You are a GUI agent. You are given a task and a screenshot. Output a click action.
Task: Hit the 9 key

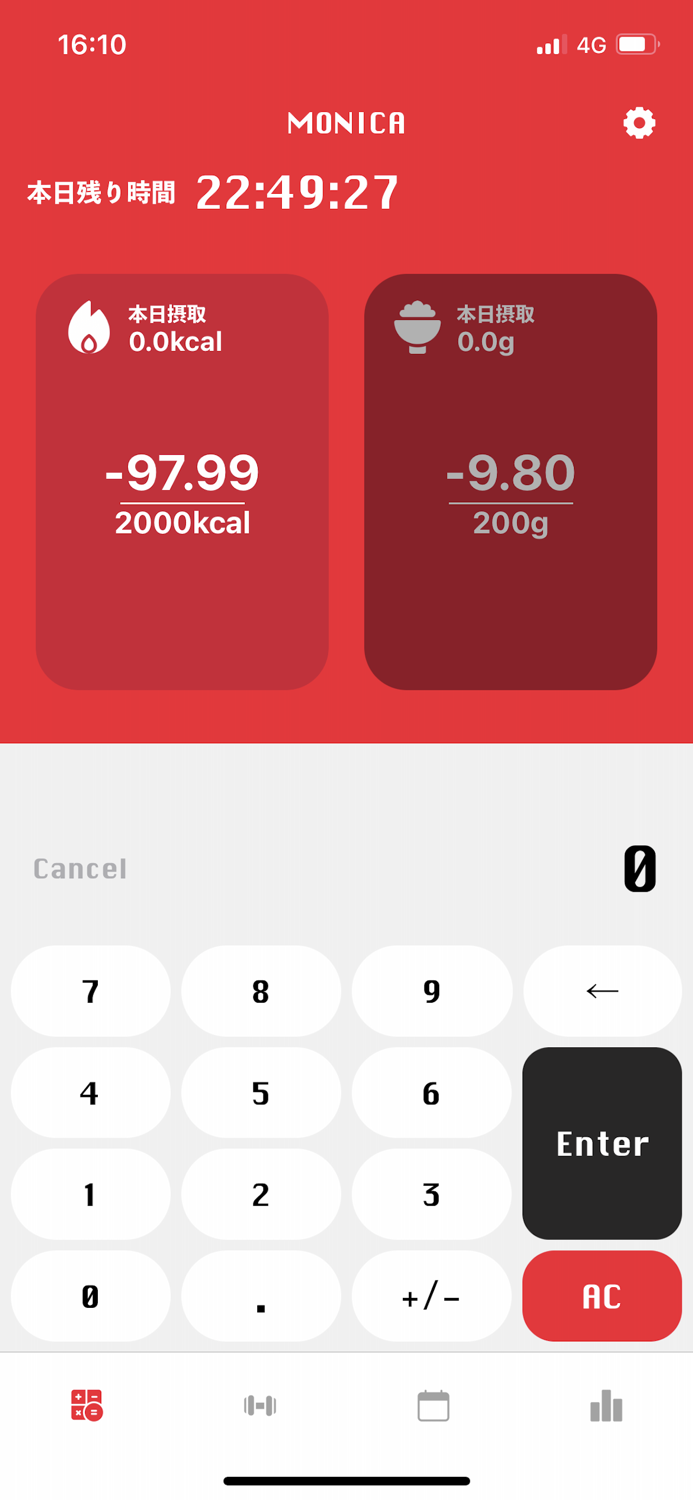click(431, 992)
